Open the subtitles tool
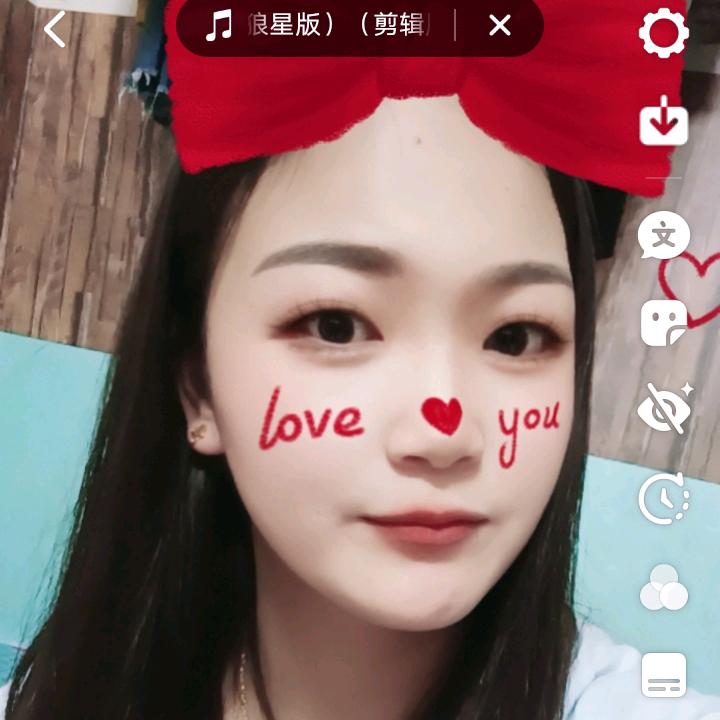This screenshot has width=720, height=720. point(664,674)
